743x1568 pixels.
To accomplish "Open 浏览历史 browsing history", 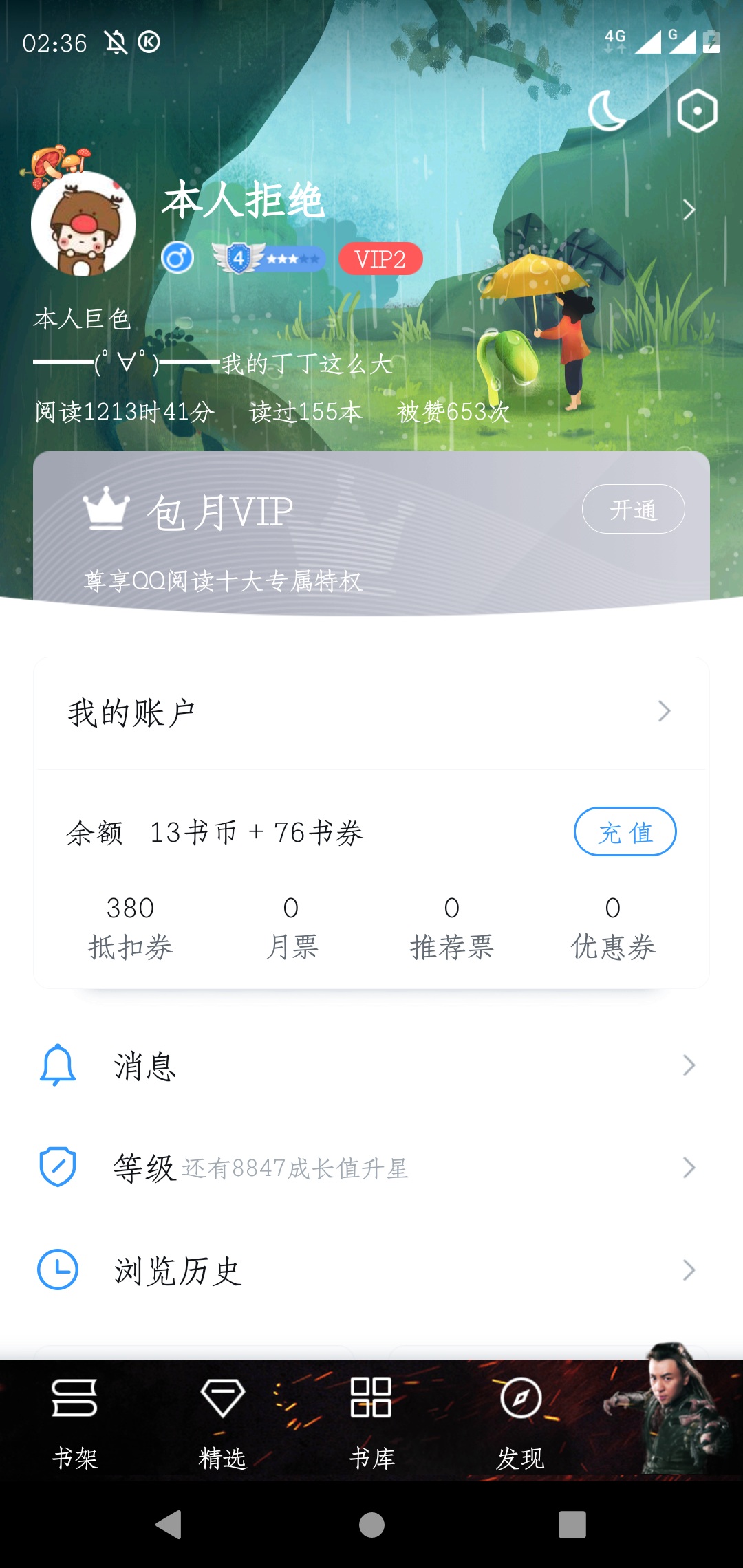I will point(371,1270).
